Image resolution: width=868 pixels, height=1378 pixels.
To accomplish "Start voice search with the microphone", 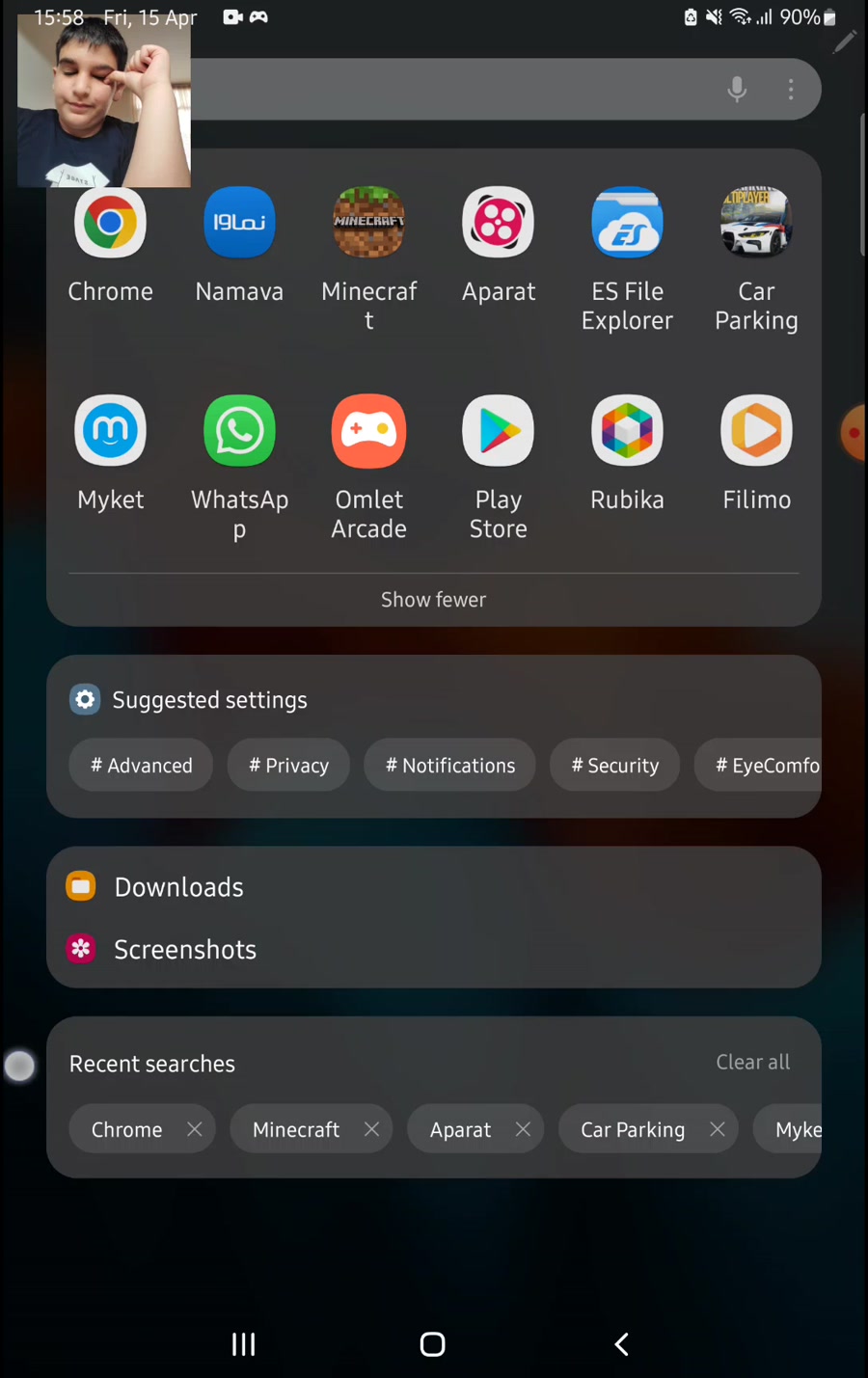I will (x=737, y=90).
